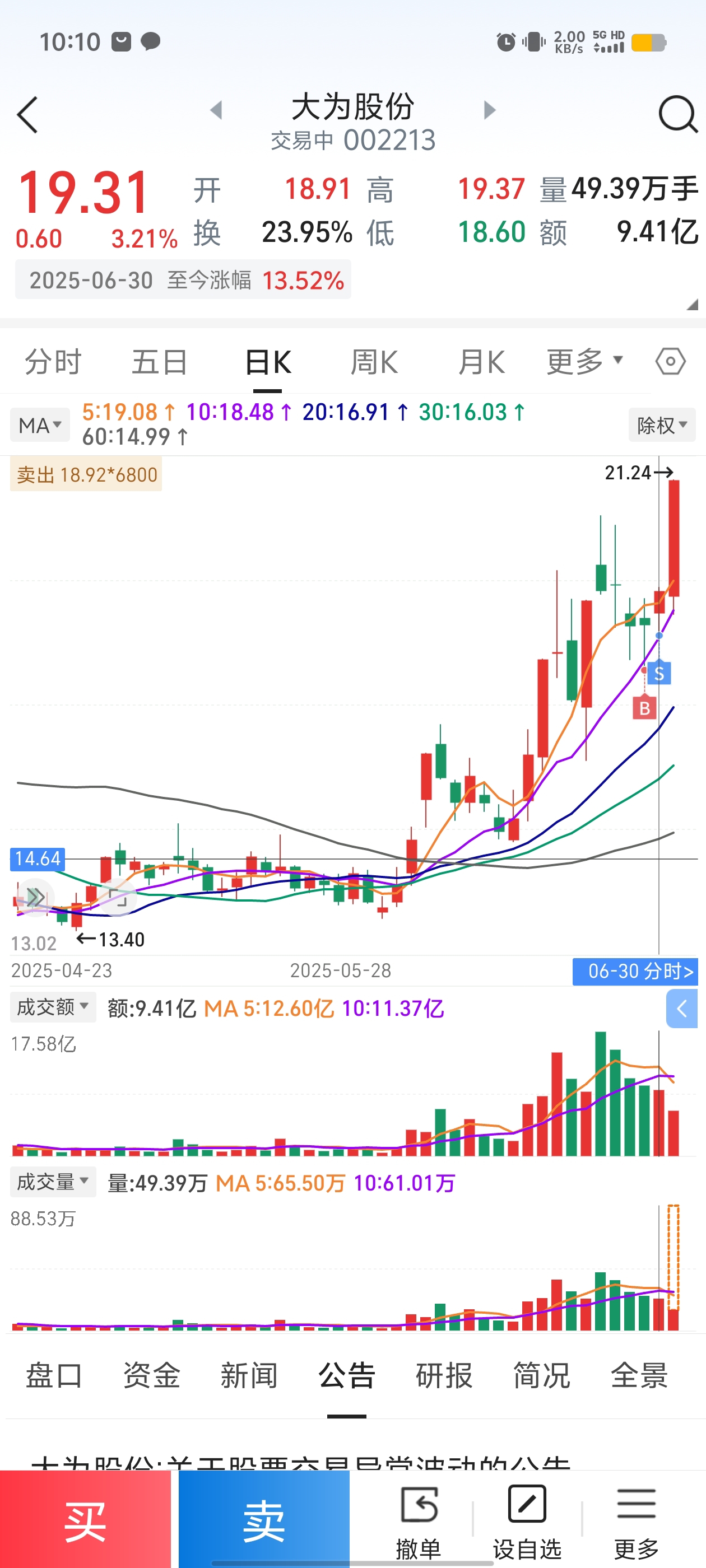Open the 新闻 tab
Viewport: 706px width, 1568px height.
pyautogui.click(x=249, y=1375)
